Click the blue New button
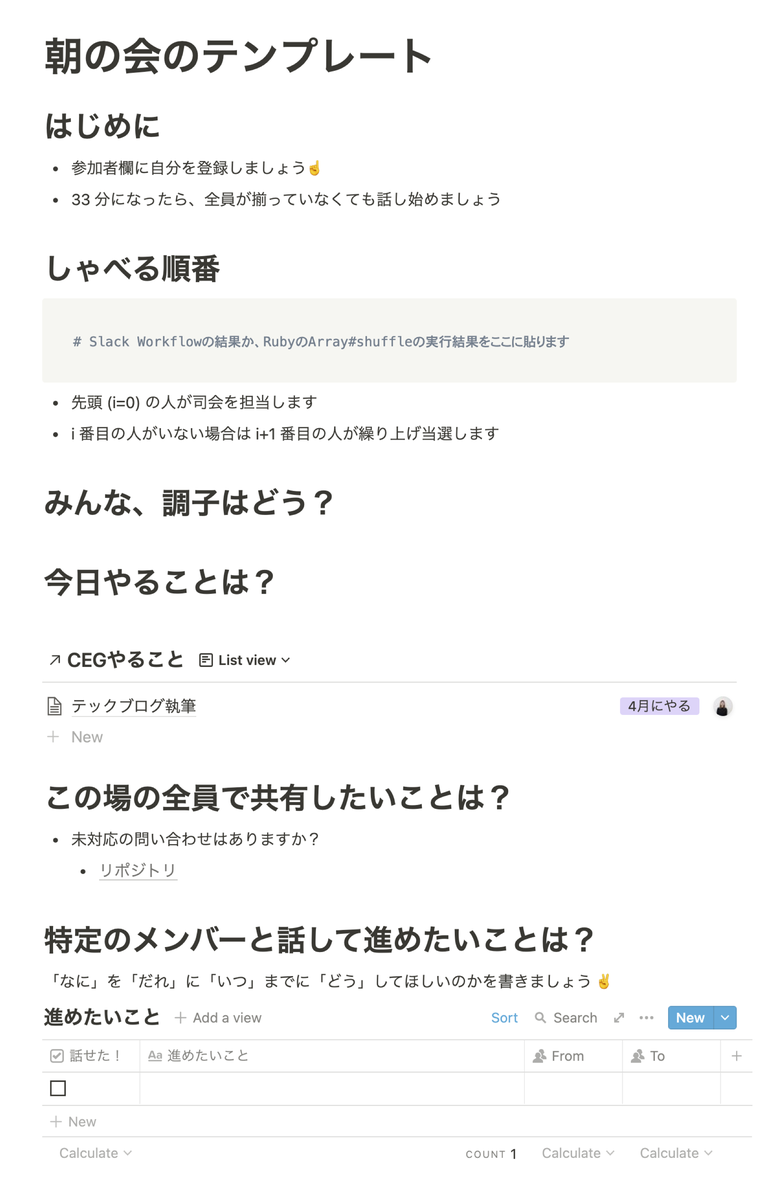The height and width of the screenshot is (1200, 783). pyautogui.click(x=690, y=1017)
